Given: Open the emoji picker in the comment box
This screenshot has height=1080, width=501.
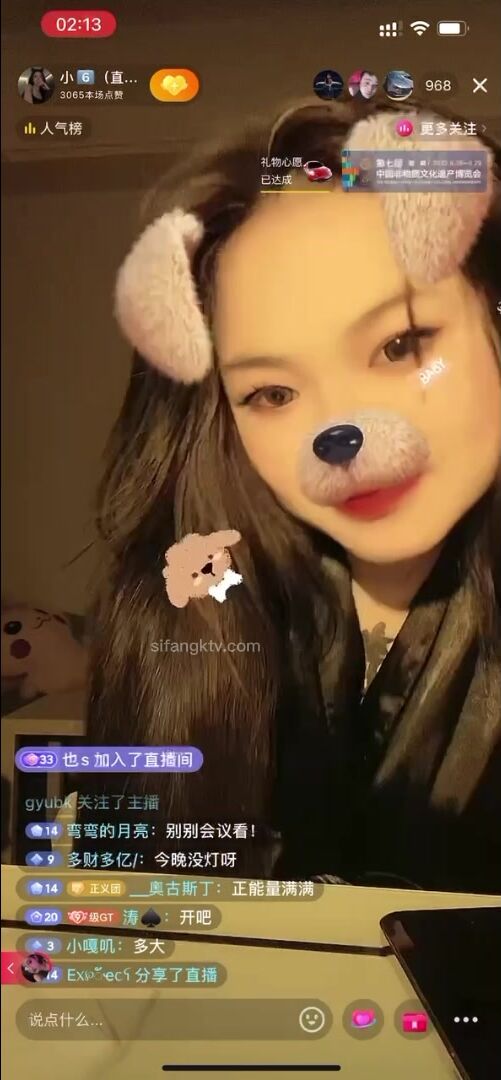Looking at the screenshot, I should point(312,1020).
